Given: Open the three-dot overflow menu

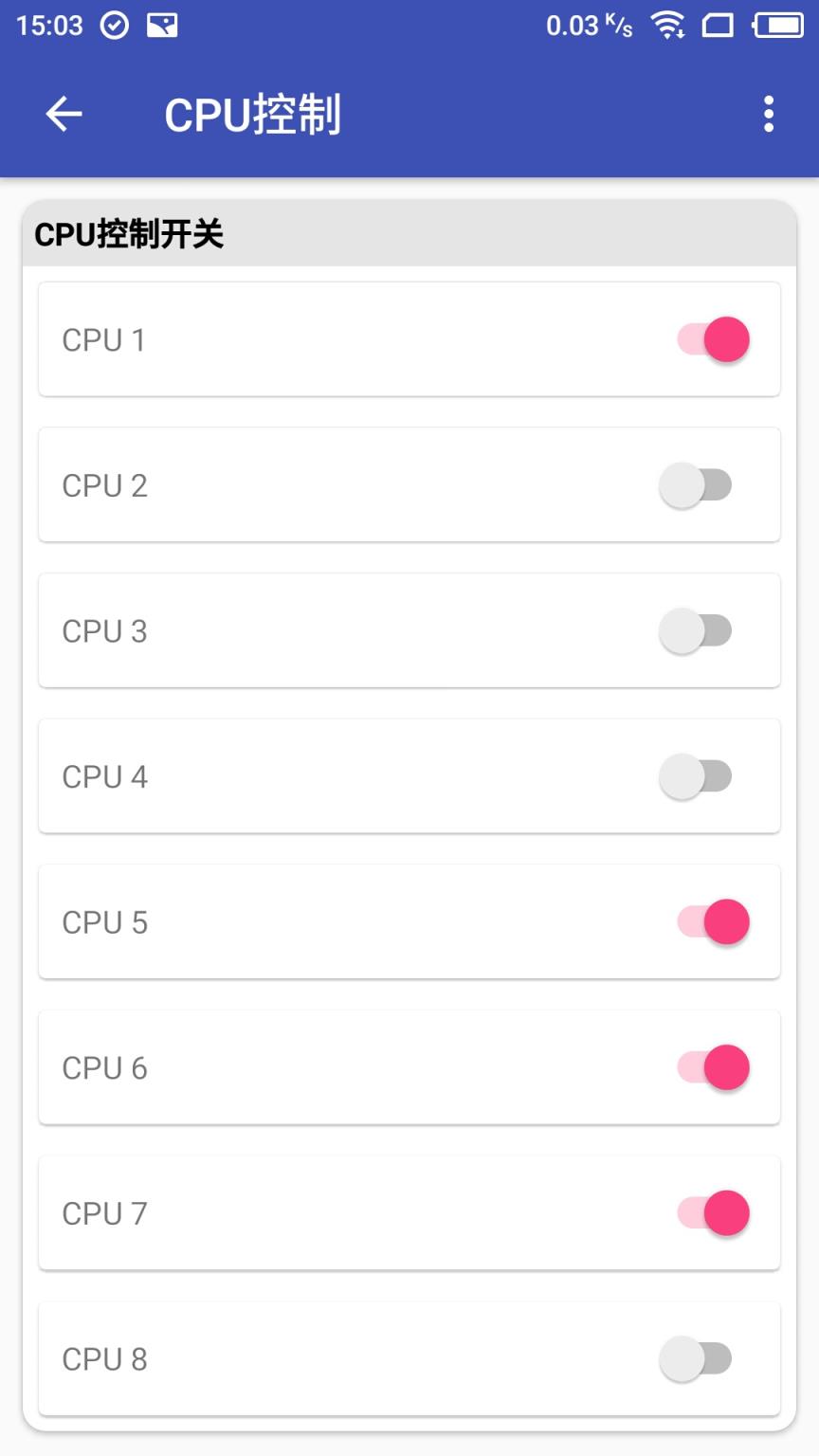Looking at the screenshot, I should point(768,113).
